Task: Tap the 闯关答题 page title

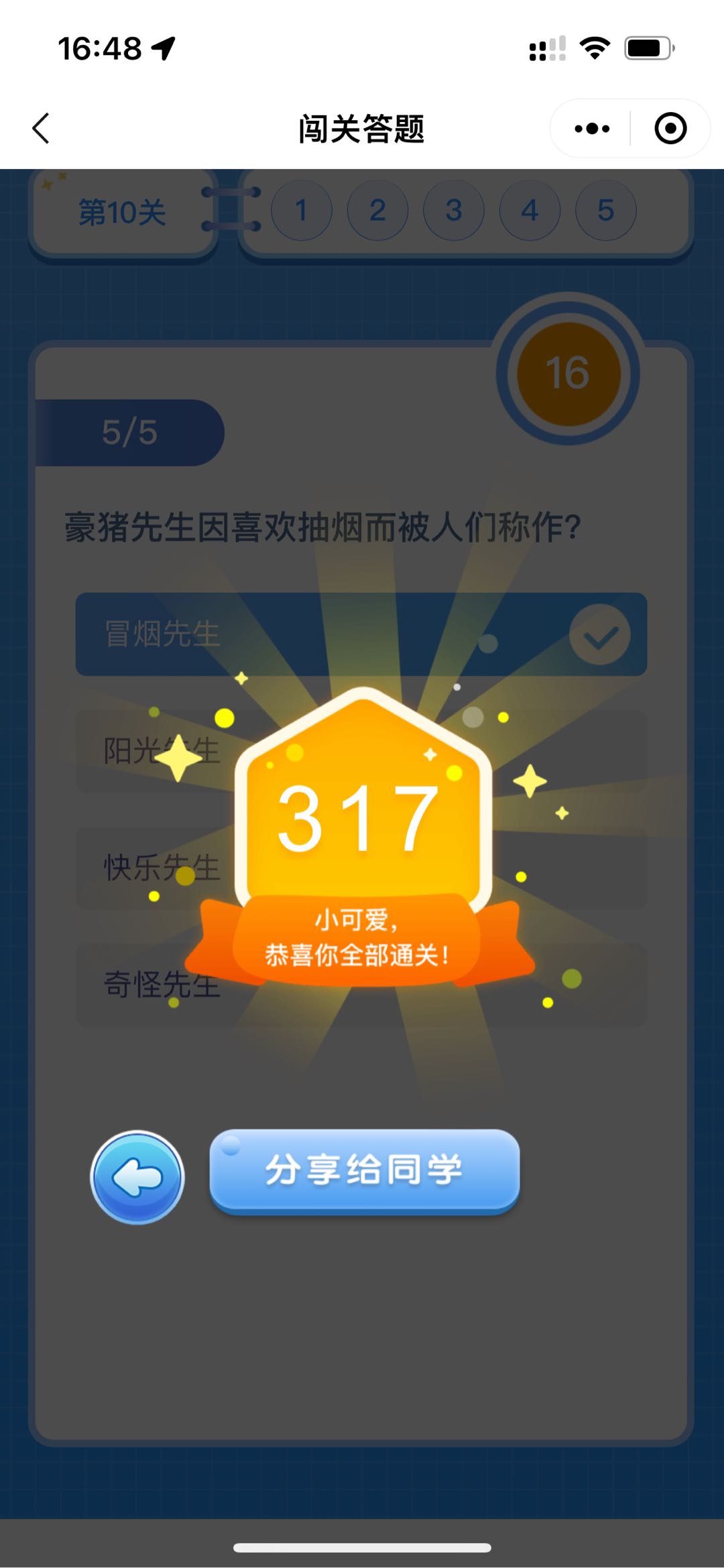Action: coord(362,129)
